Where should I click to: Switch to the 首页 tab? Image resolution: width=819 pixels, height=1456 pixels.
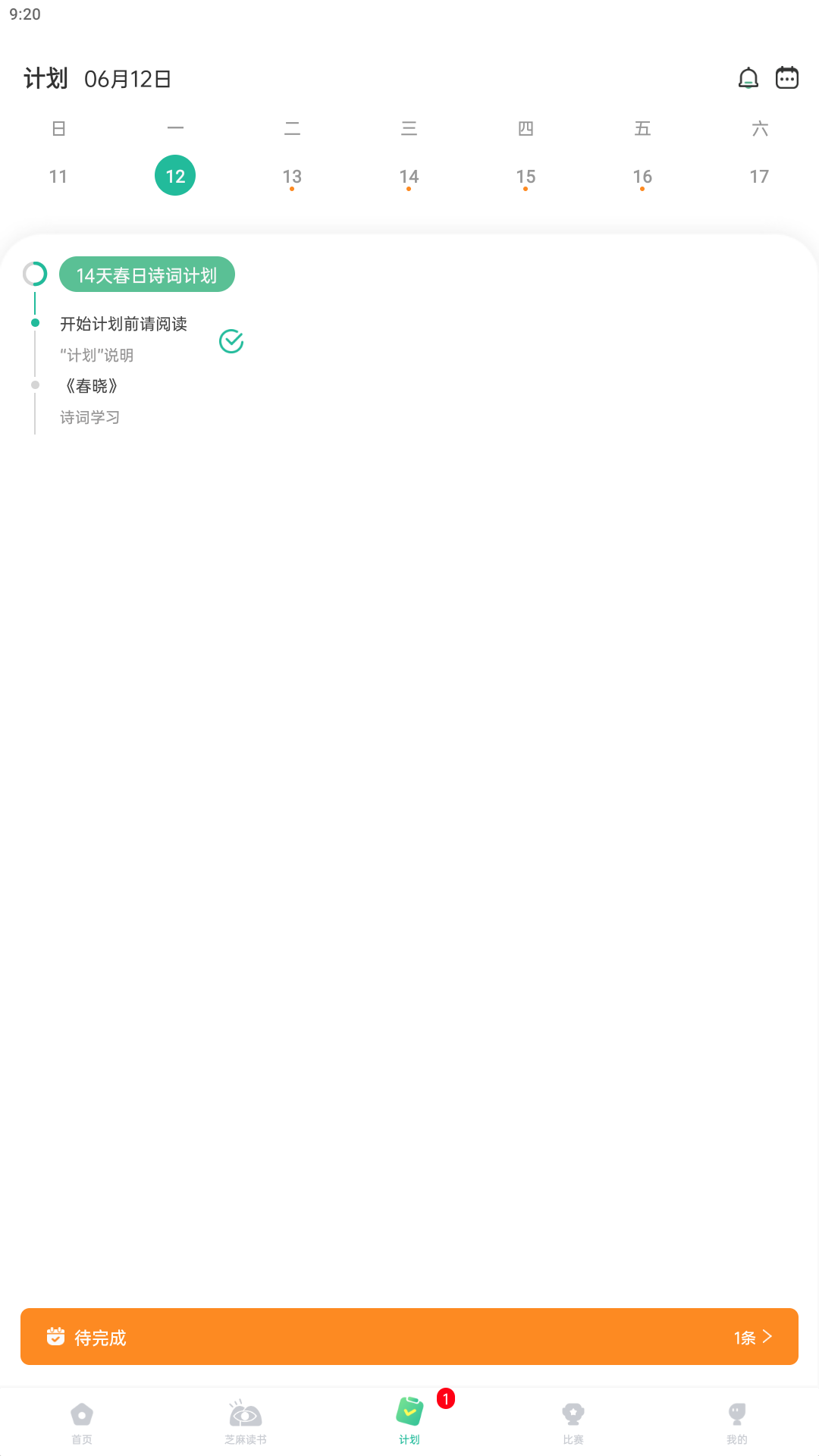[82, 1422]
